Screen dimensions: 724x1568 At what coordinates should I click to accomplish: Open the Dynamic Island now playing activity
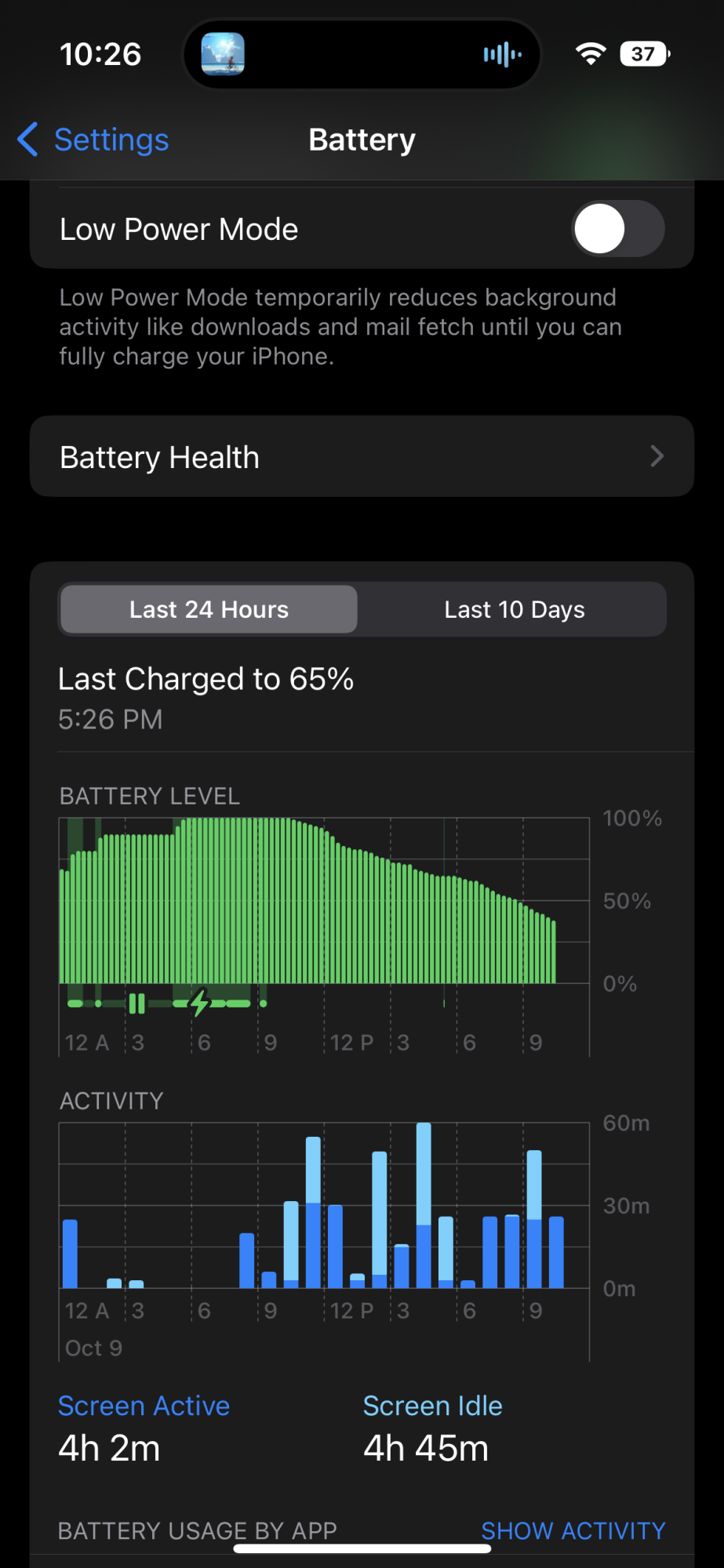coord(362,54)
